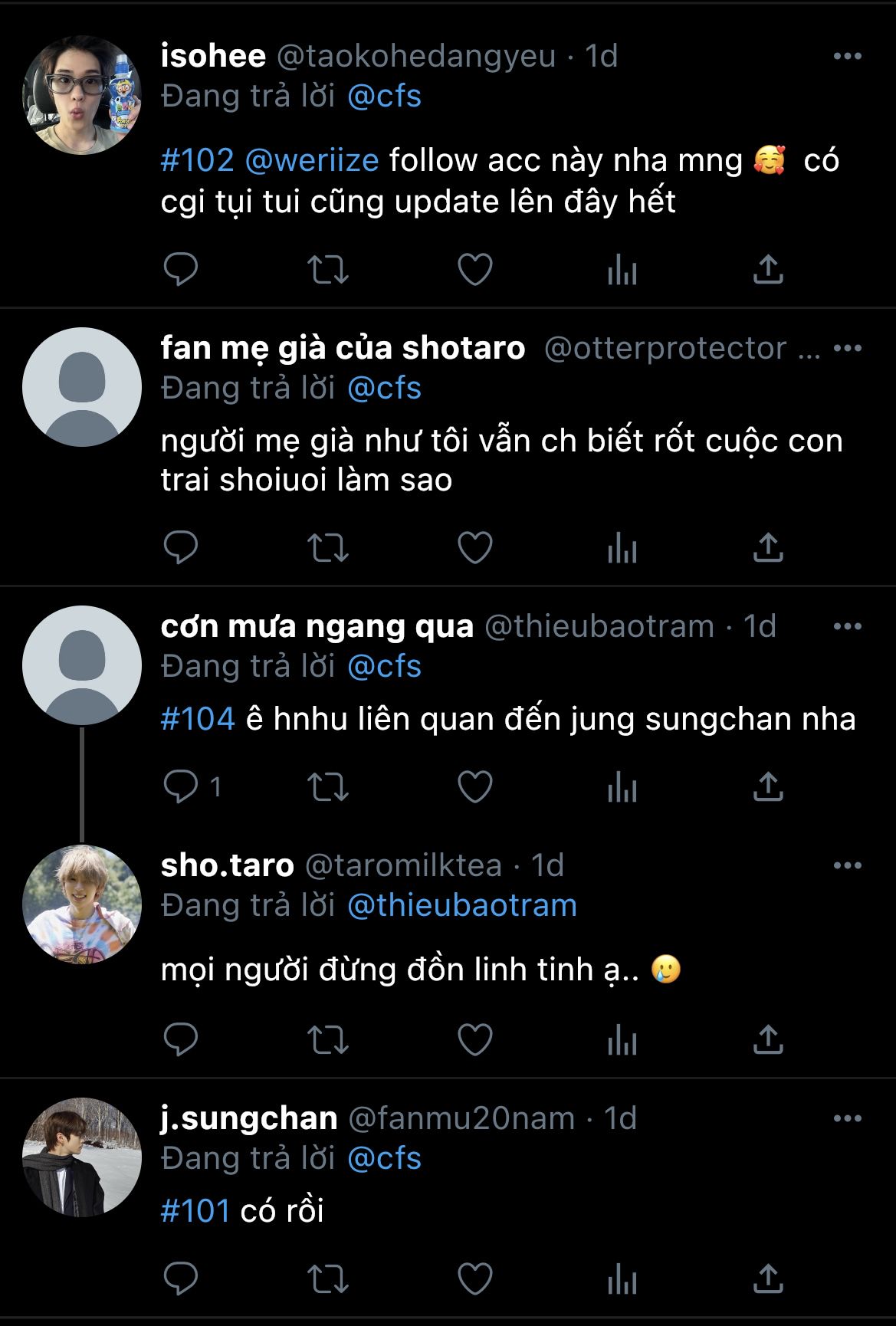The image size is (896, 1326).
Task: Open hashtag #104 link
Action: [x=197, y=720]
